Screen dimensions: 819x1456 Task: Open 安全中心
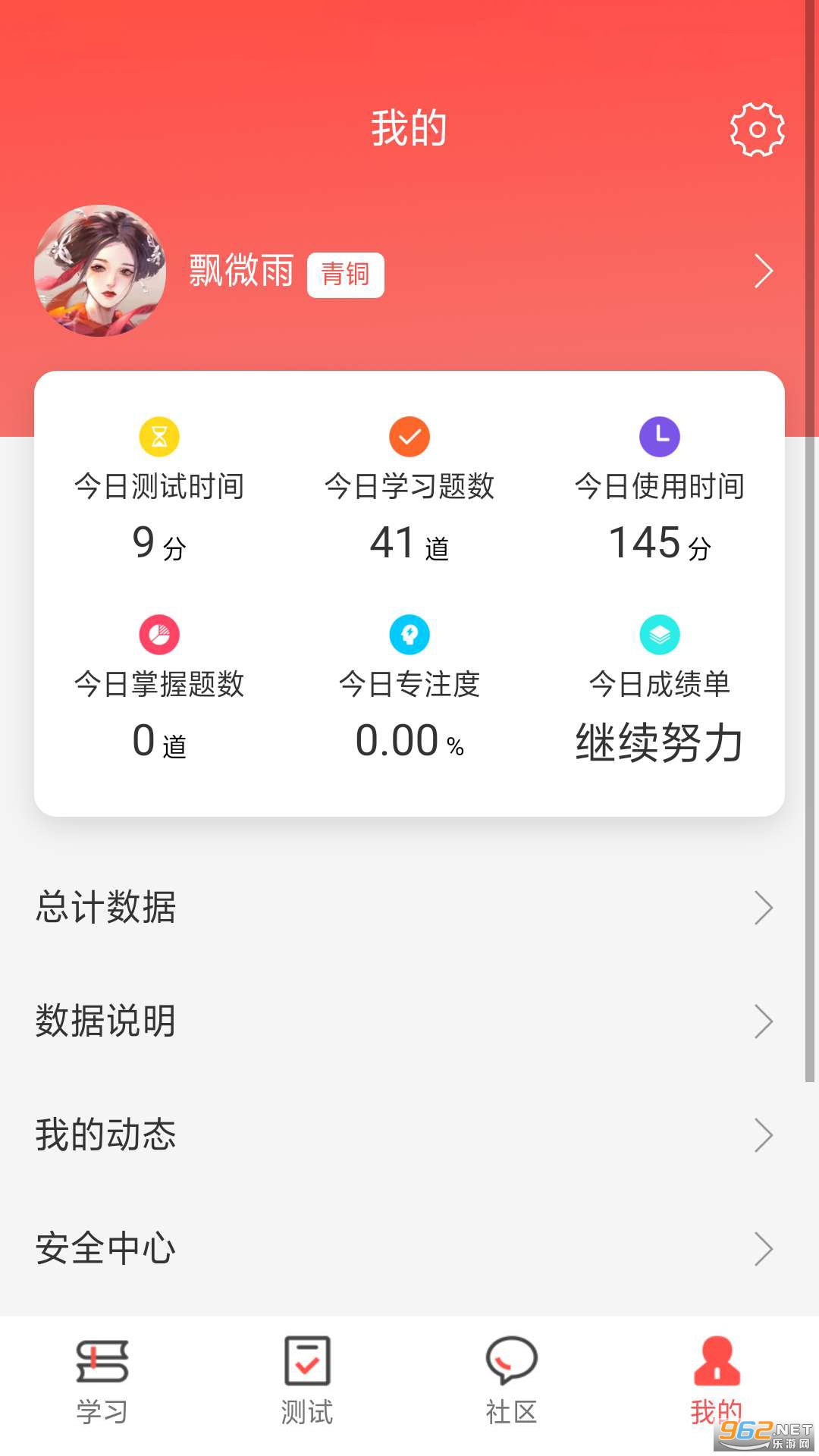pos(409,1249)
